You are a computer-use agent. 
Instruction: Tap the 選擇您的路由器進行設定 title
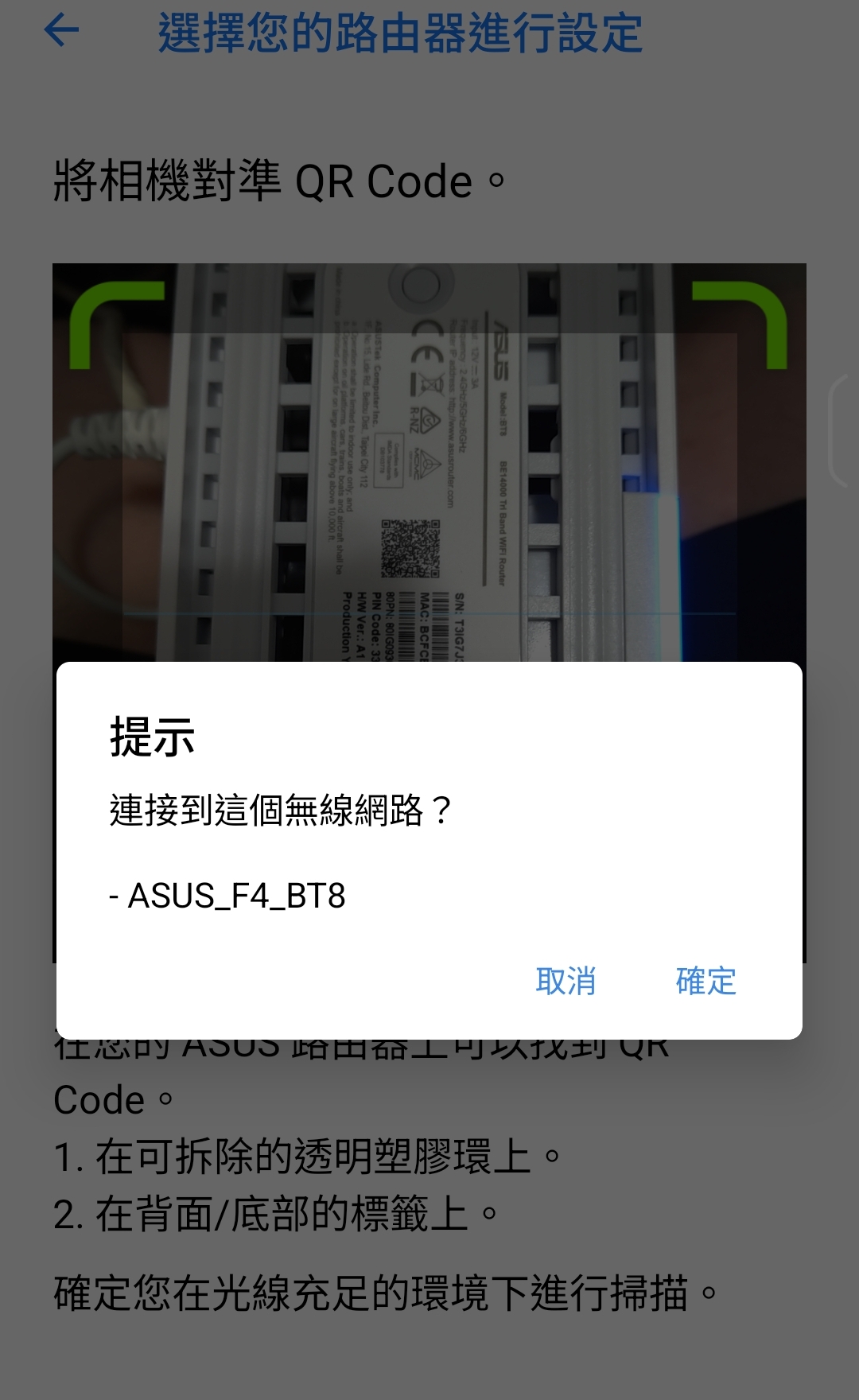tap(398, 30)
